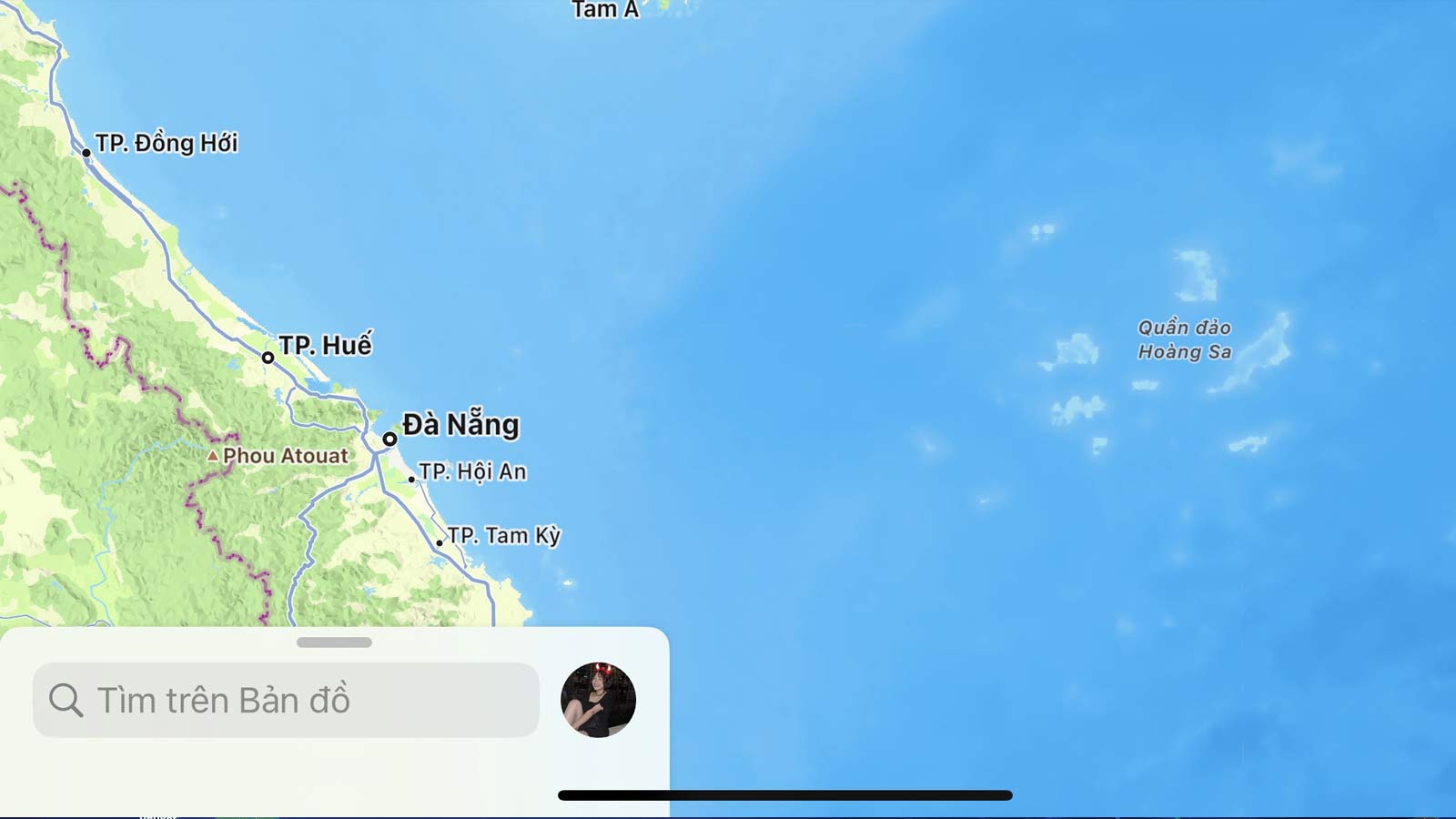Tap the sheet grabber handle above search
This screenshot has height=819, width=1456.
[334, 642]
